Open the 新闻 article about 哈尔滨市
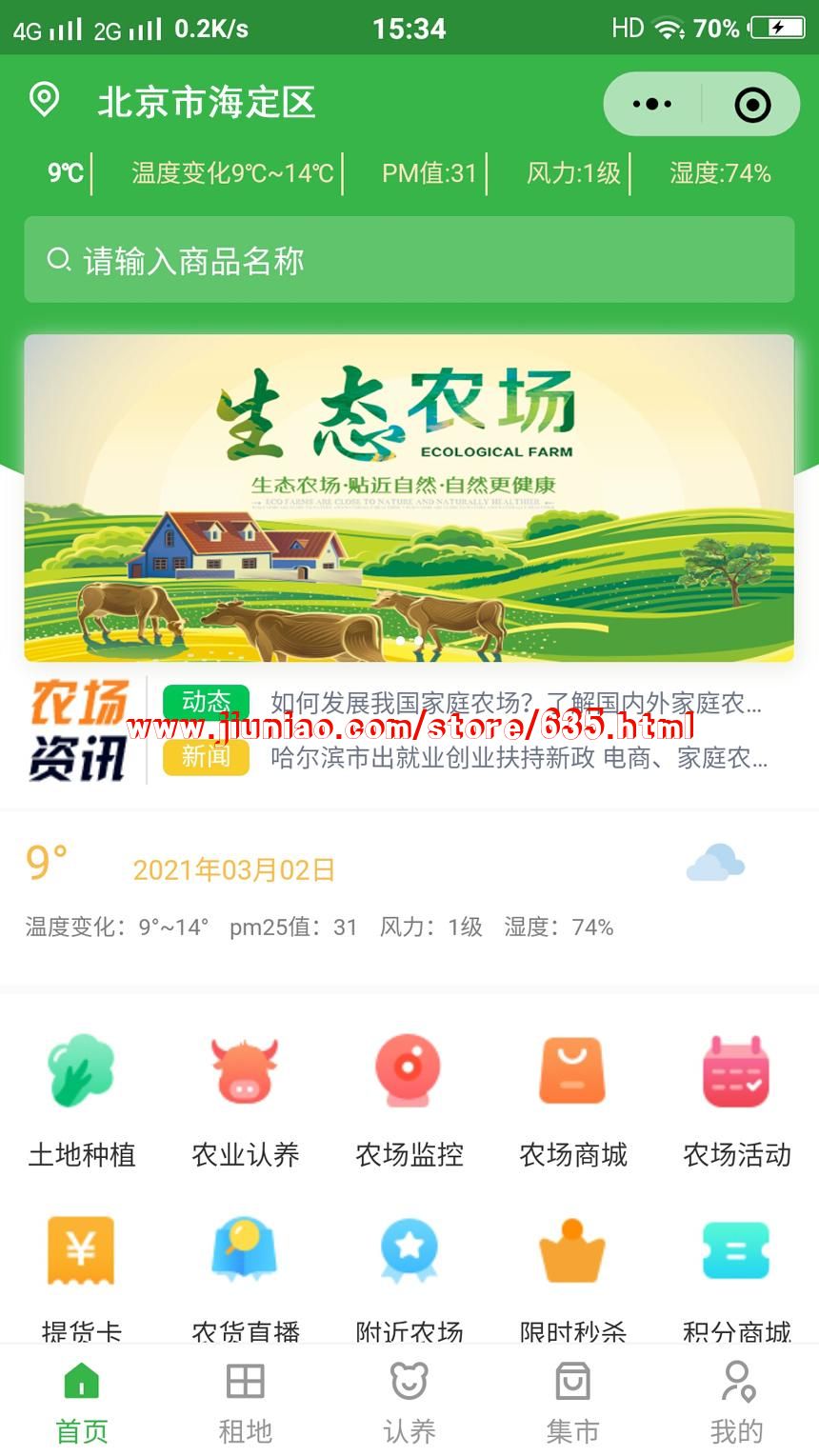This screenshot has width=819, height=1456. pyautogui.click(x=518, y=758)
